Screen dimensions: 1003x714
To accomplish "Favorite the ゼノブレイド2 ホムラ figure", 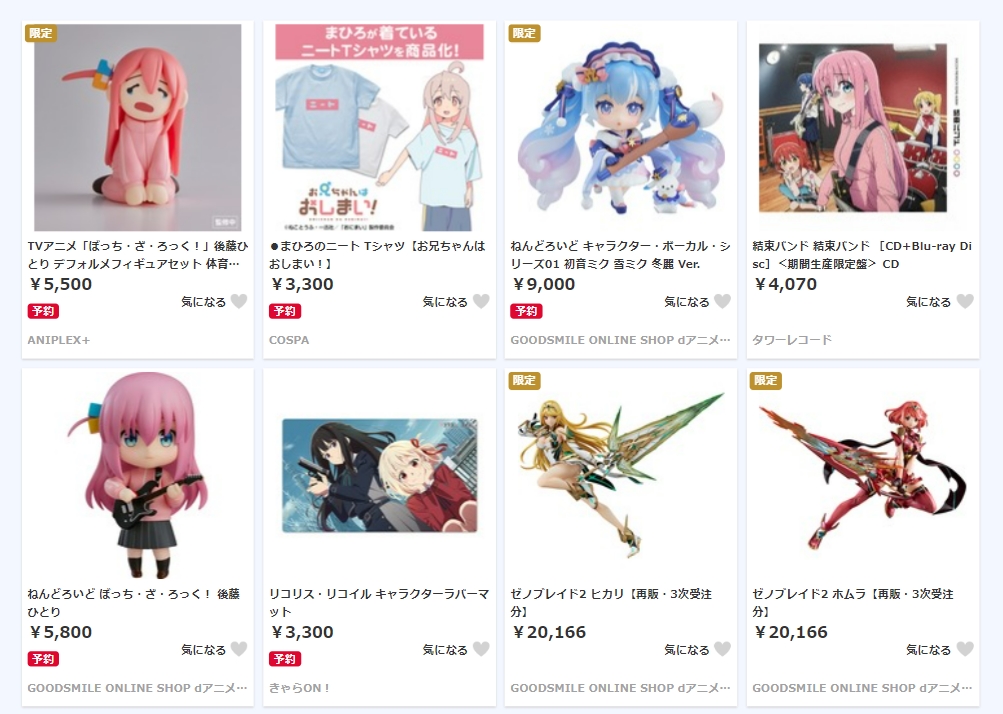I will click(x=964, y=649).
